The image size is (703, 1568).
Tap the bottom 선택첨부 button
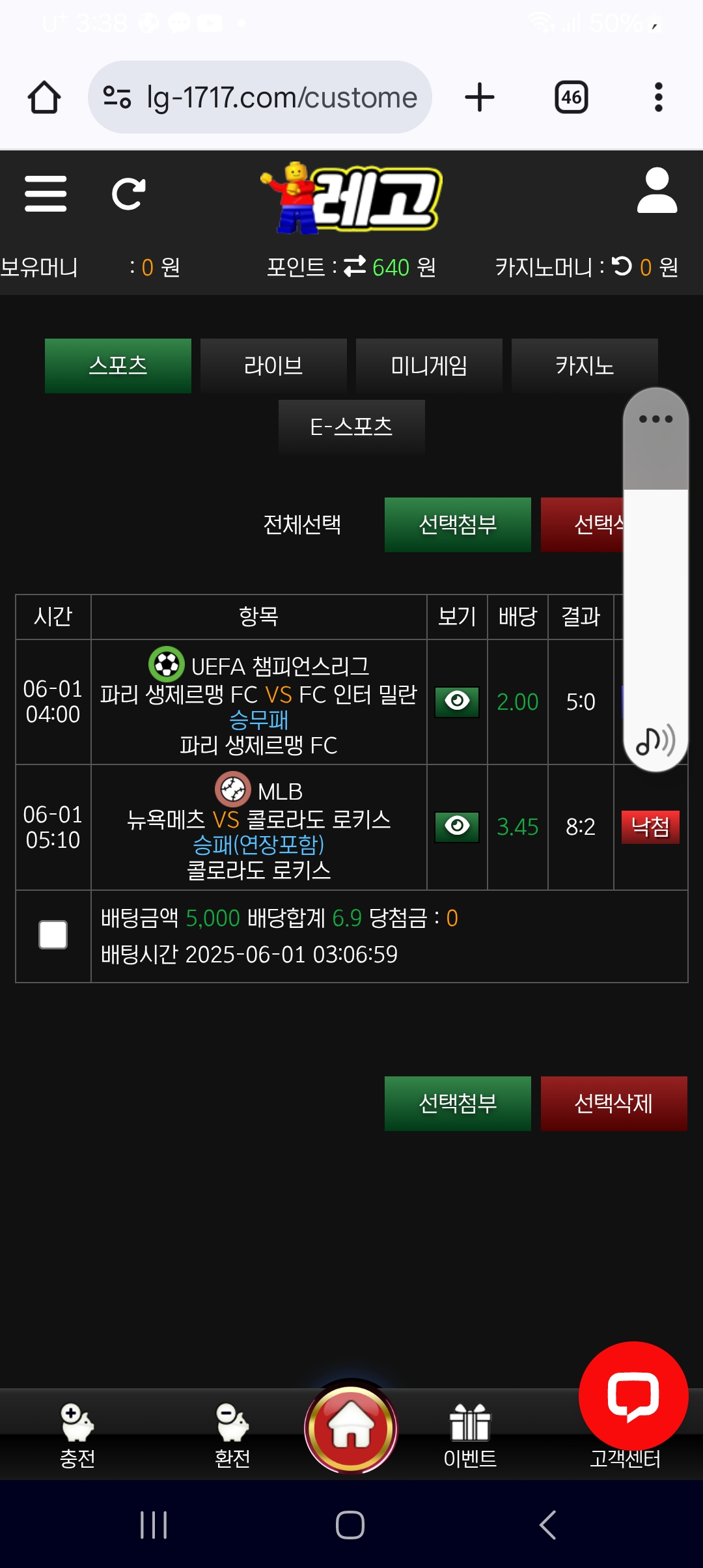[x=458, y=1103]
